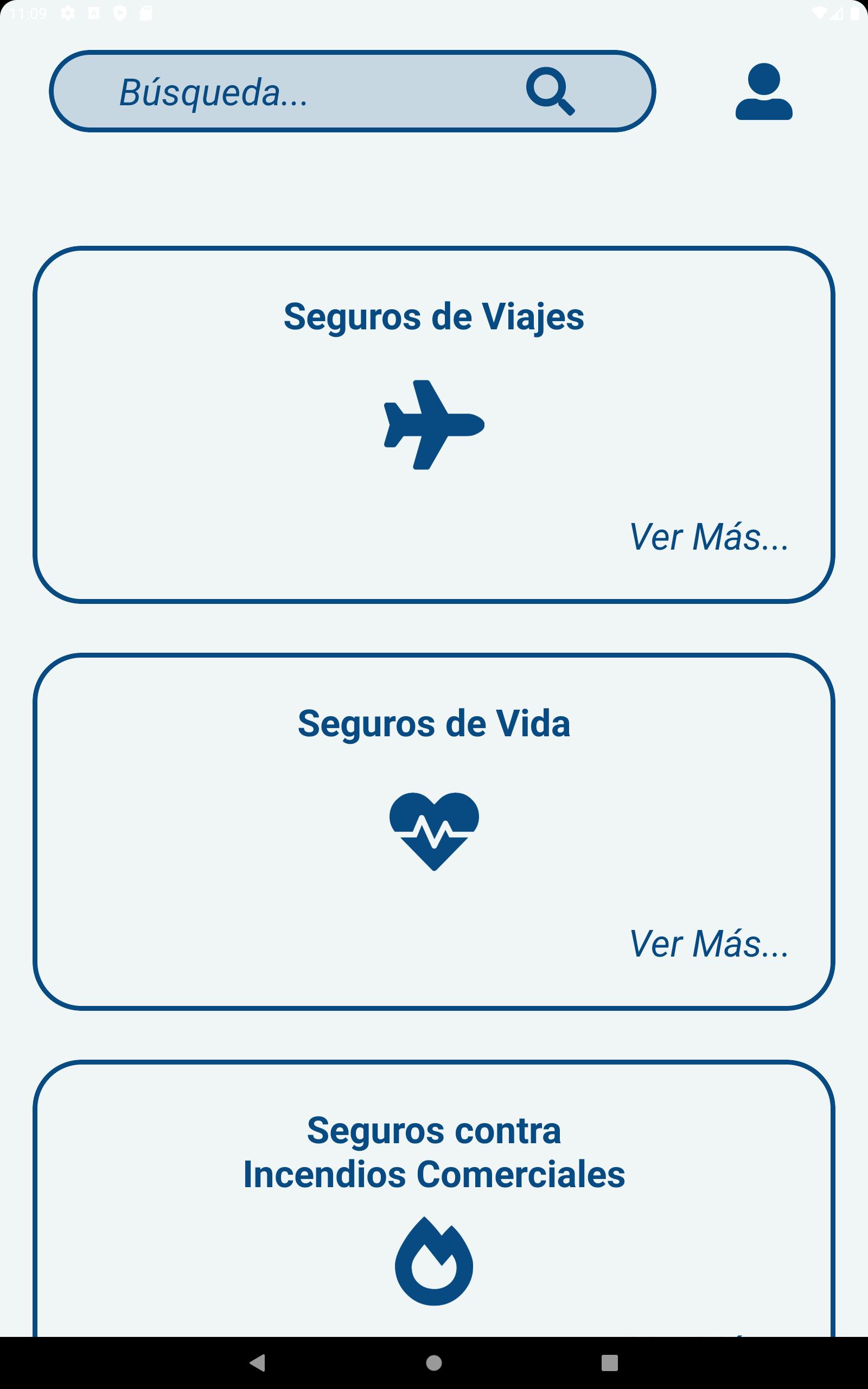Open the user profile icon
868x1389 pixels.
click(763, 91)
